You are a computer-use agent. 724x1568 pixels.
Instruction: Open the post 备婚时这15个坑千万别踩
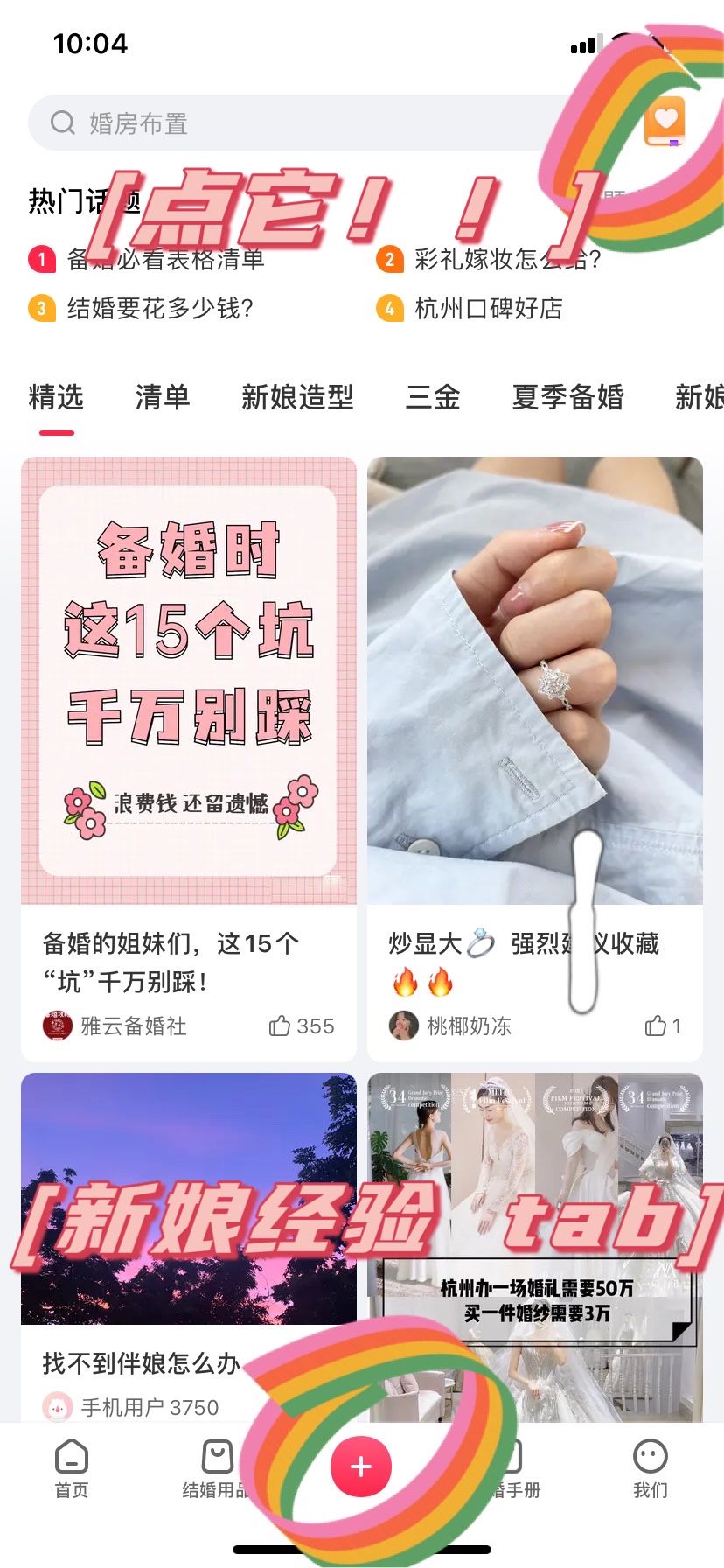[189, 681]
